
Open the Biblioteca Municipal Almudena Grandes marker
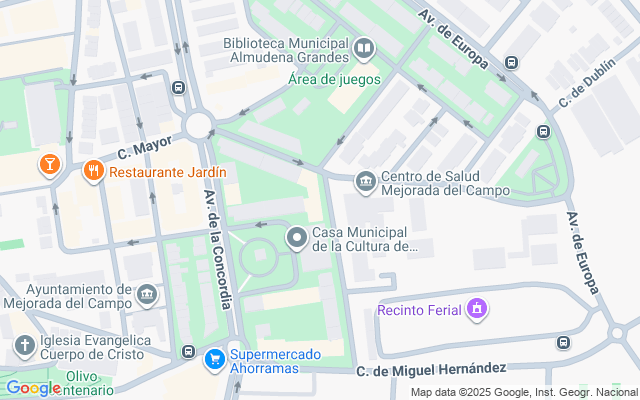(x=363, y=49)
